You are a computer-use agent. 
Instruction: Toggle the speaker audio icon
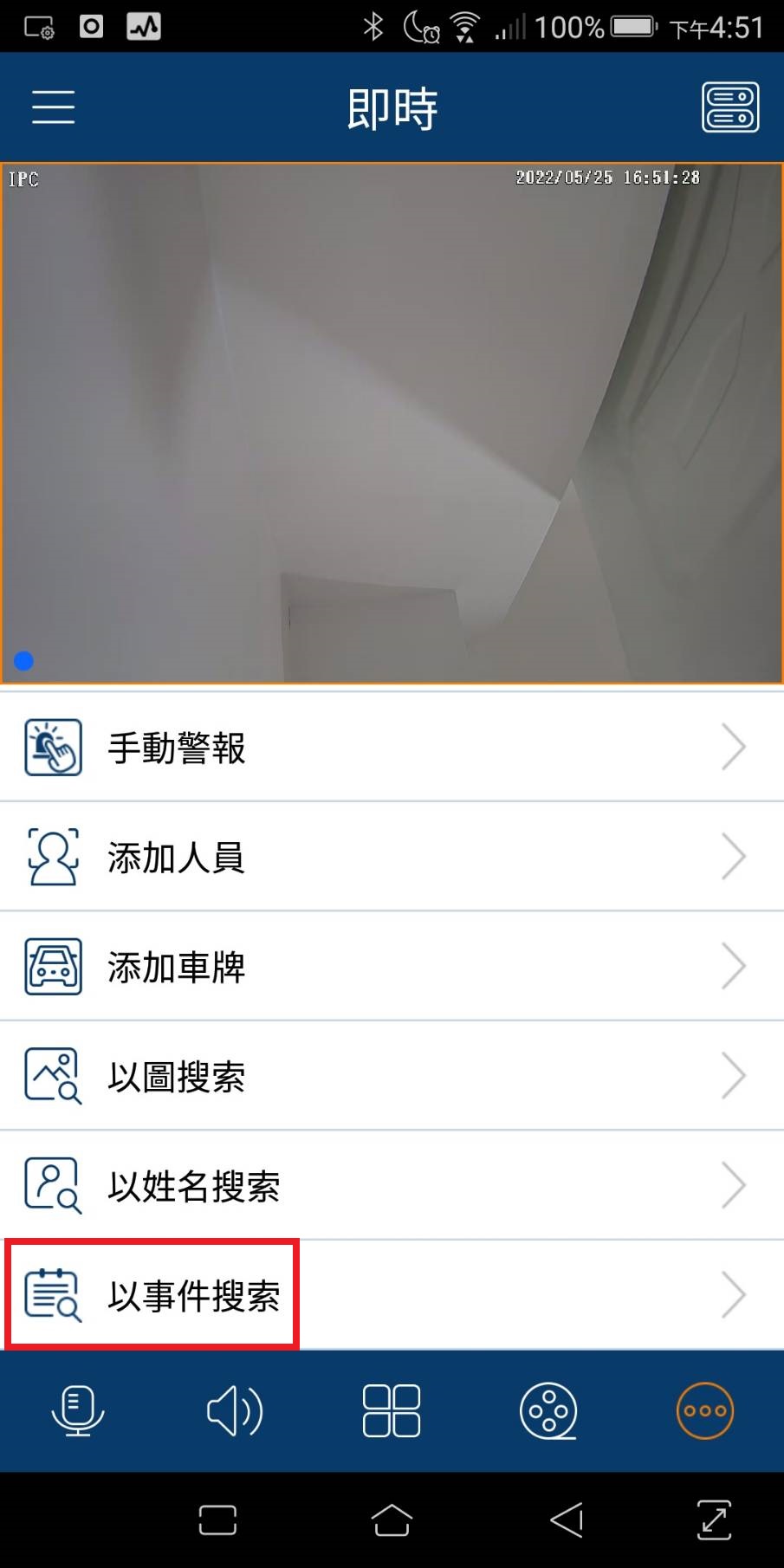(235, 1410)
